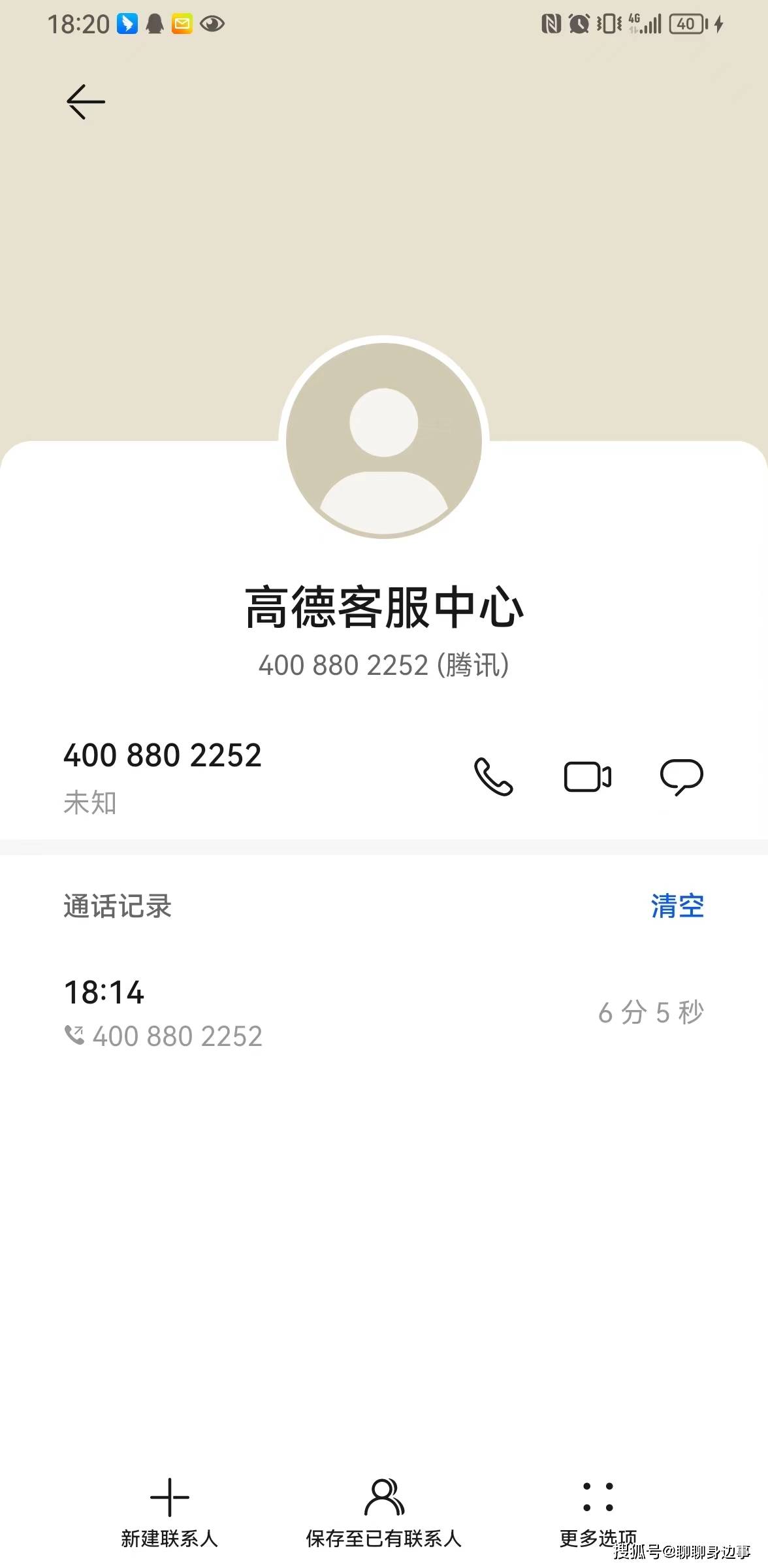Start a video call to this number
768x1568 pixels.
[x=587, y=776]
